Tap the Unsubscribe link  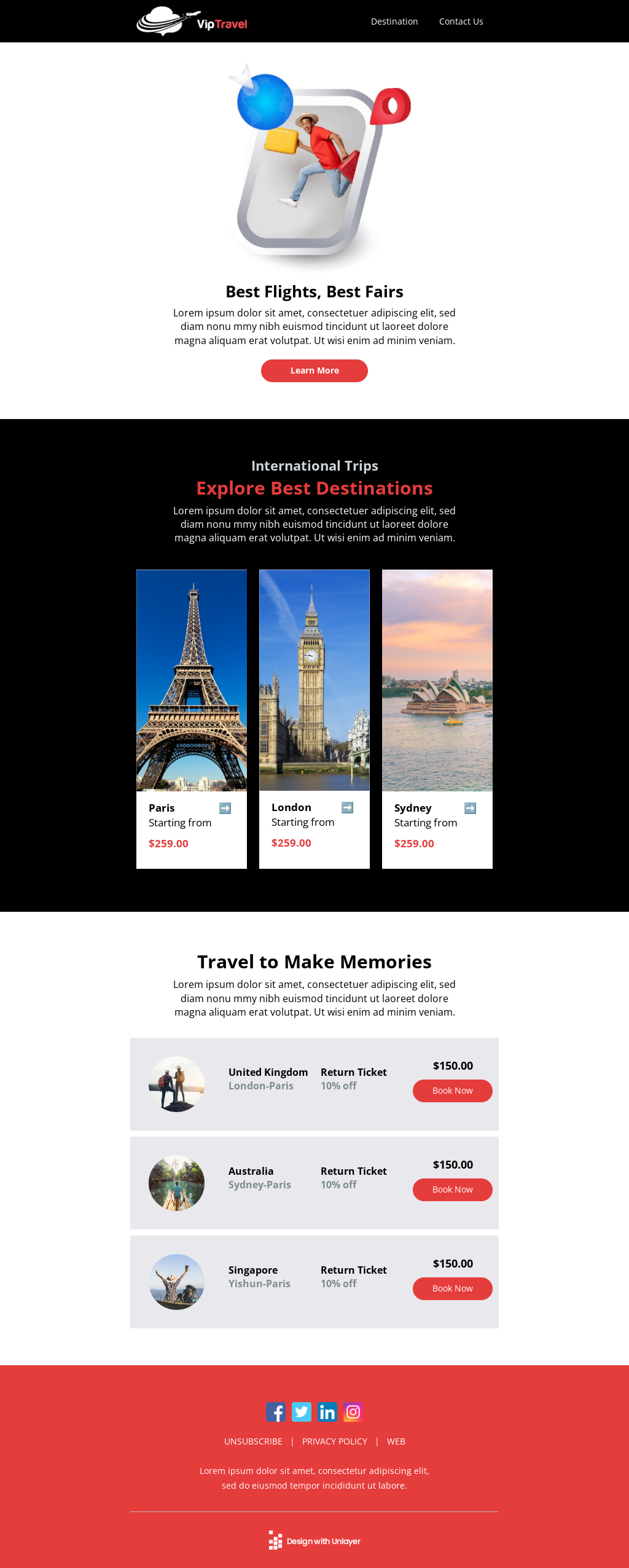pyautogui.click(x=253, y=1441)
